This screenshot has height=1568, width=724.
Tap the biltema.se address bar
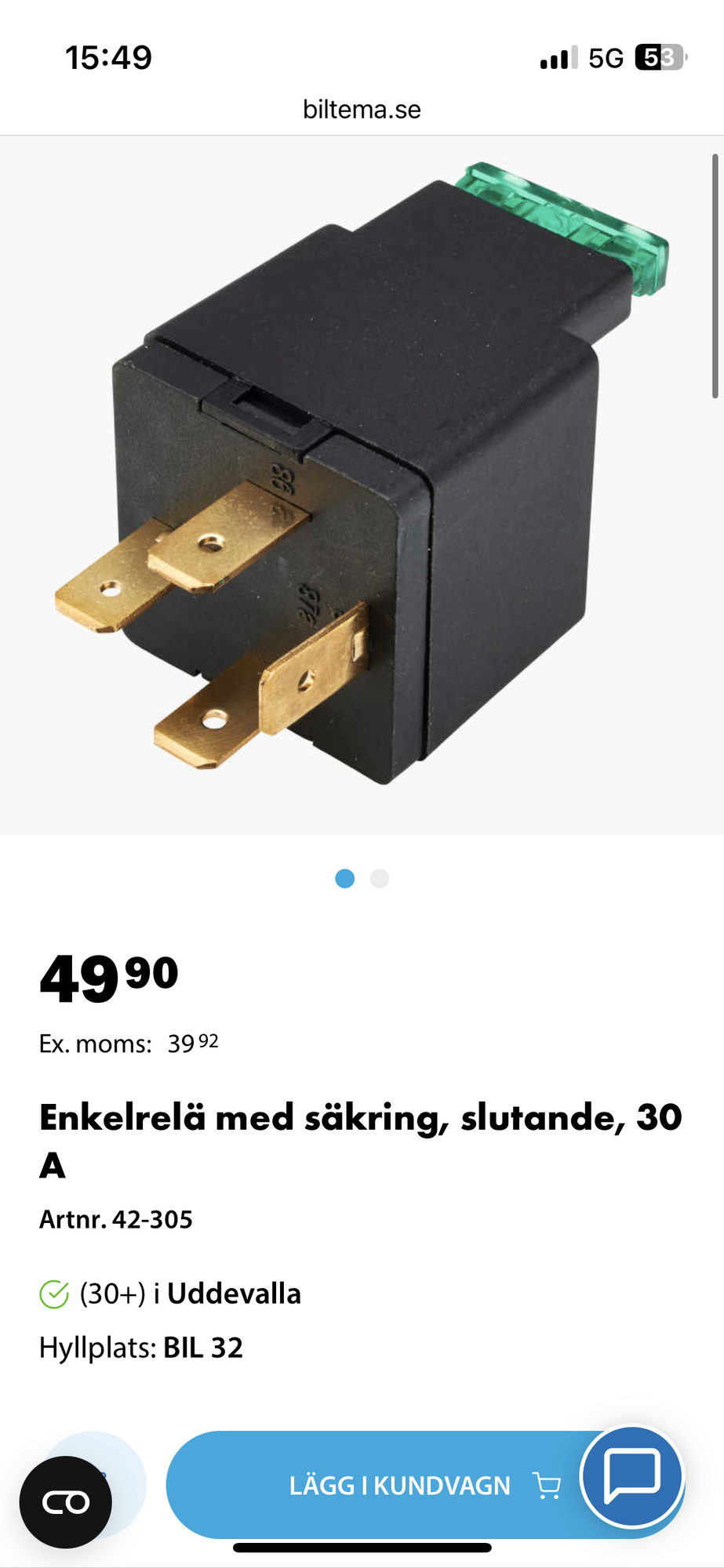point(362,109)
